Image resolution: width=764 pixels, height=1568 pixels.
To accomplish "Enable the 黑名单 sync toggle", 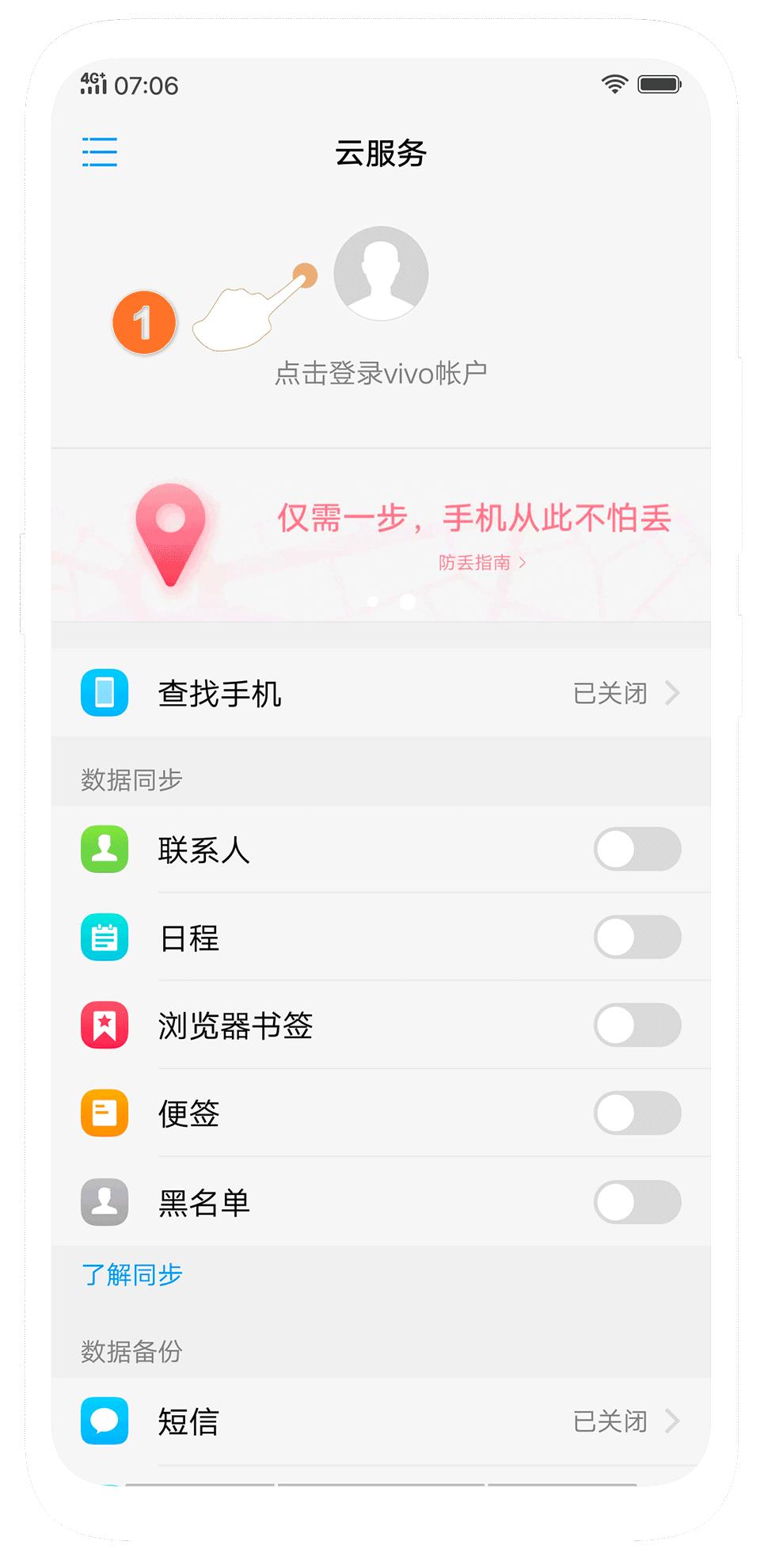I will pos(637,1201).
